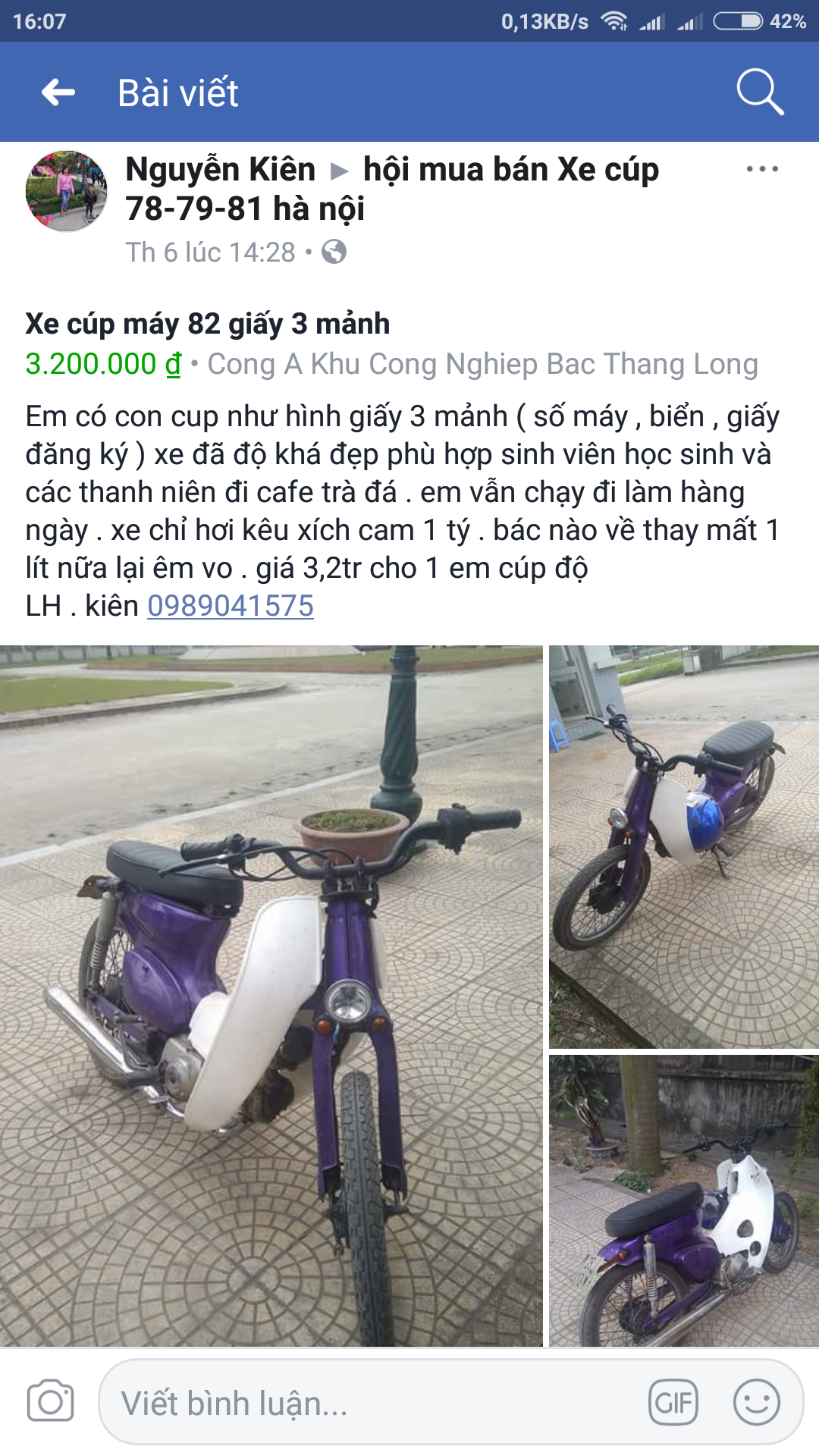Open the search magnifier icon

pos(759,93)
